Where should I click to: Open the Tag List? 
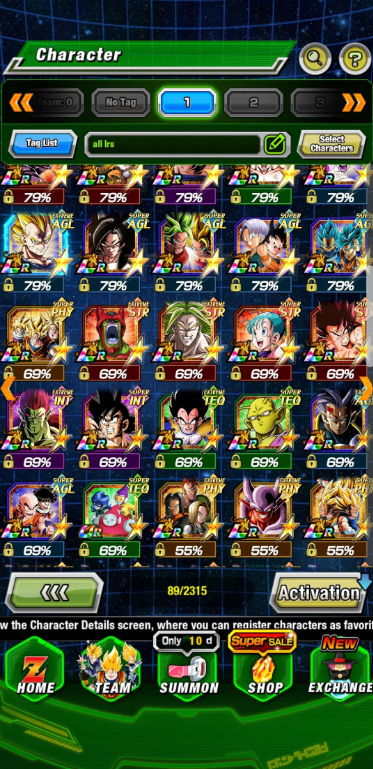tap(43, 144)
